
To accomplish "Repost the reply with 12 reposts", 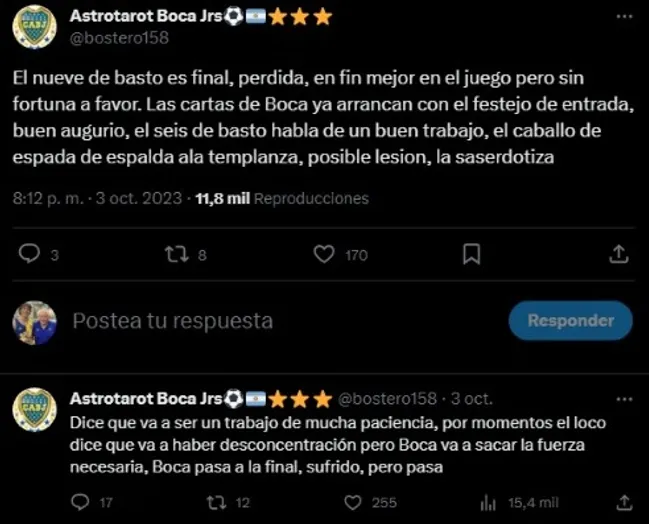I will [x=214, y=502].
